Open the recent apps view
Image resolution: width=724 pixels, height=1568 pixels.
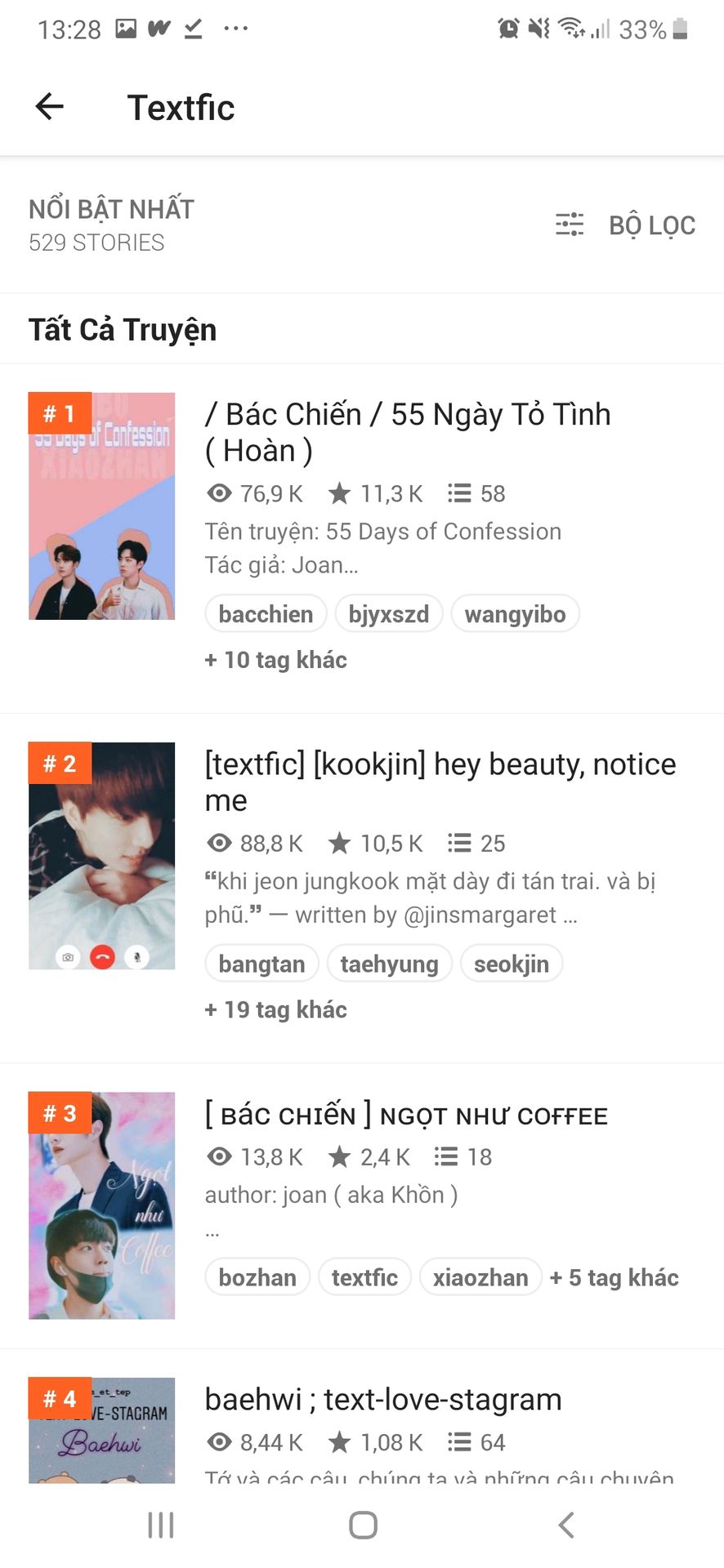click(x=161, y=1525)
